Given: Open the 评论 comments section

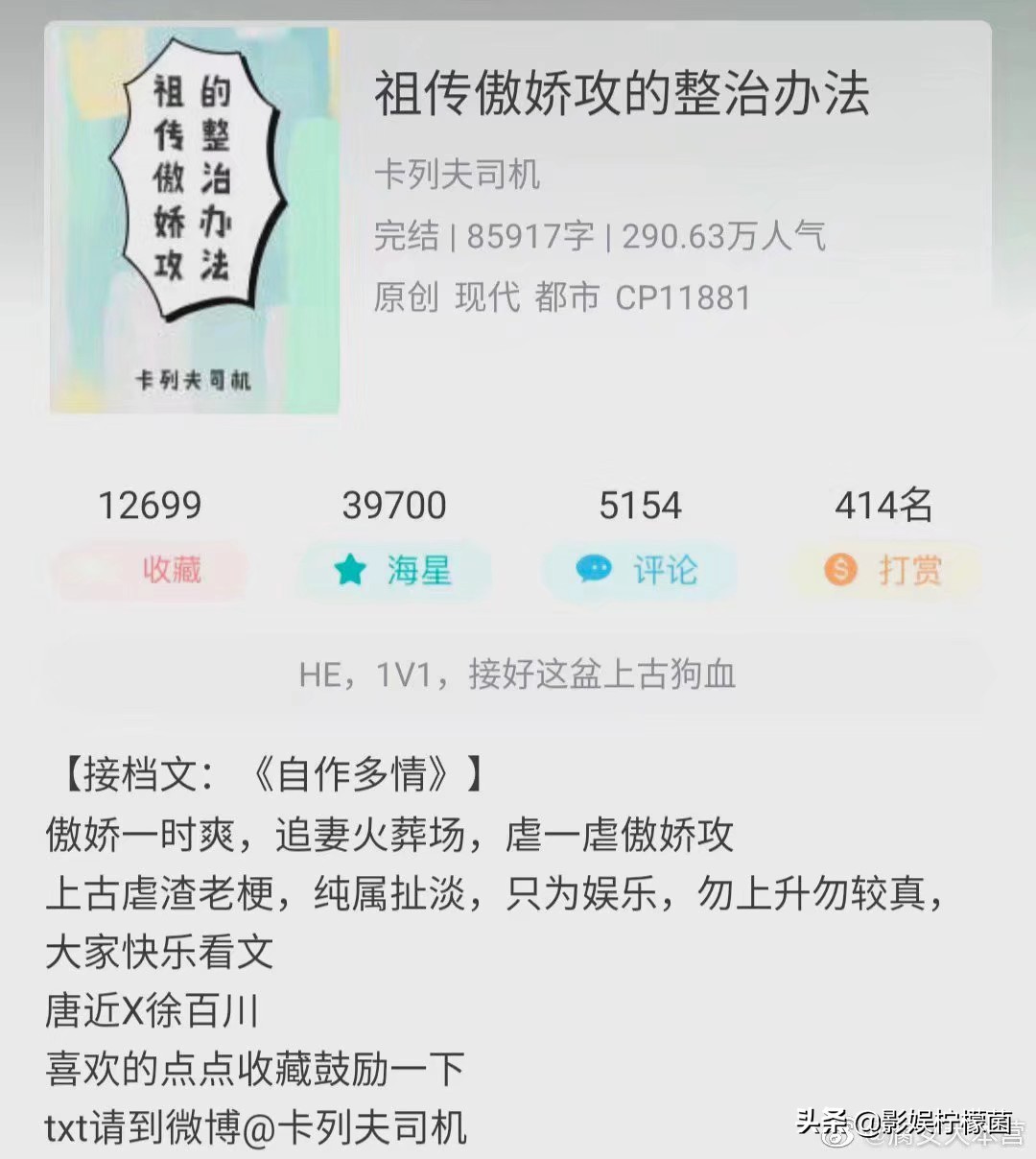Looking at the screenshot, I should pos(638,570).
